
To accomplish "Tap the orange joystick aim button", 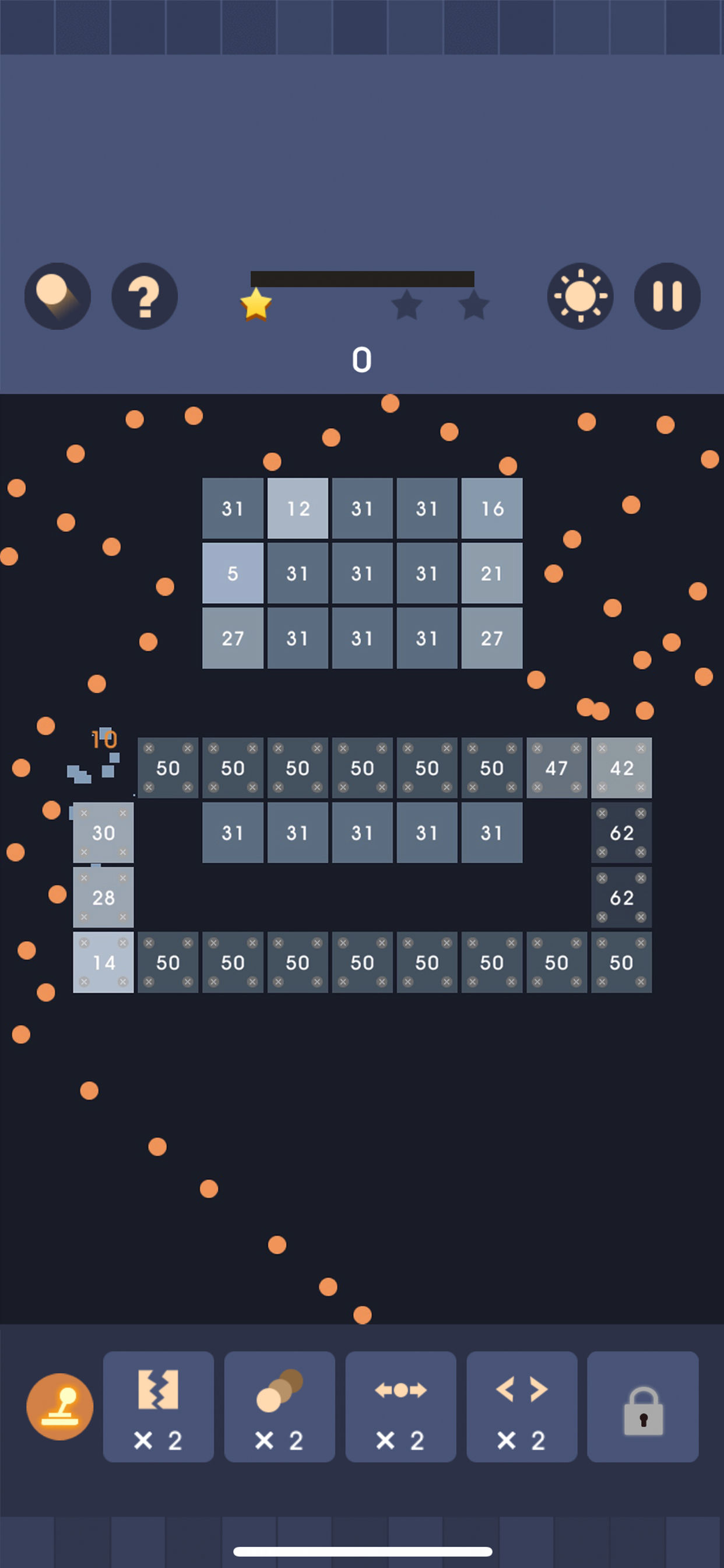I will coord(59,1406).
